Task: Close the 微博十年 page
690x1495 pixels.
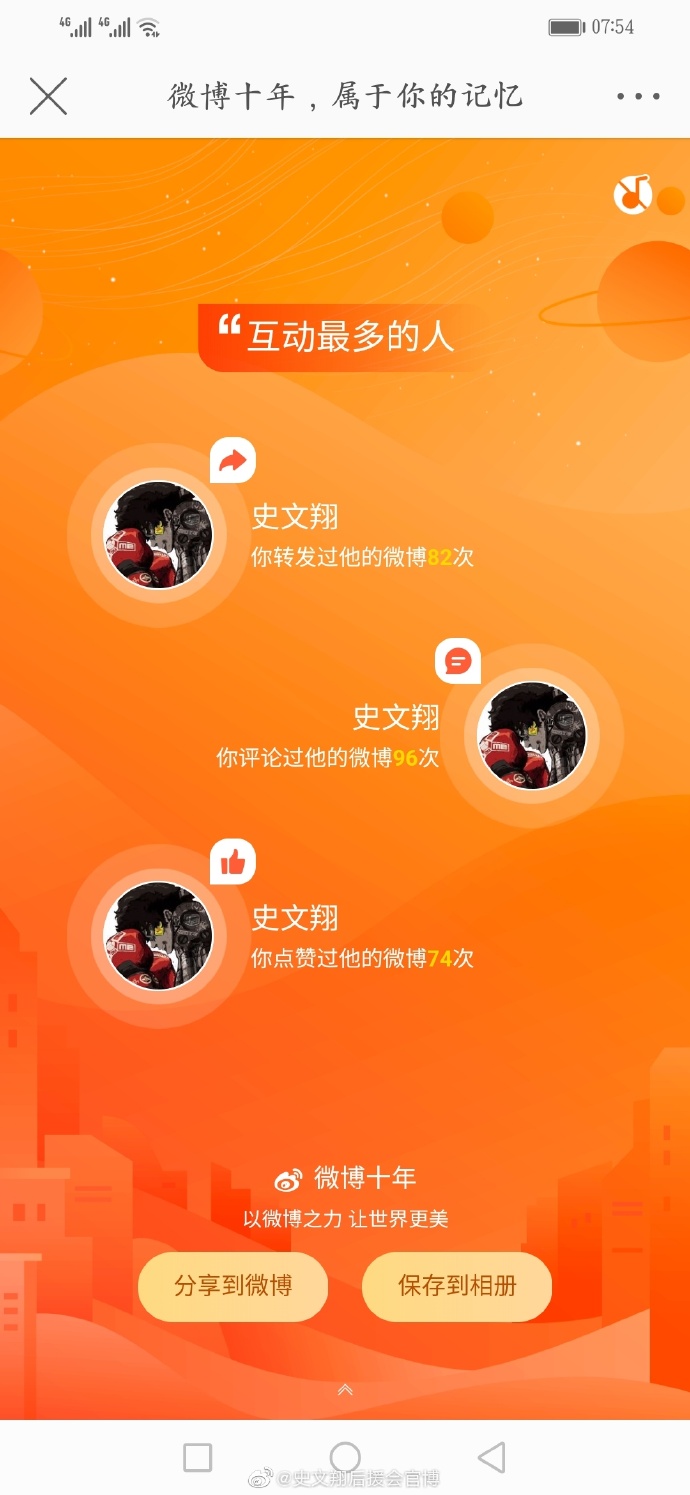Action: click(x=48, y=97)
